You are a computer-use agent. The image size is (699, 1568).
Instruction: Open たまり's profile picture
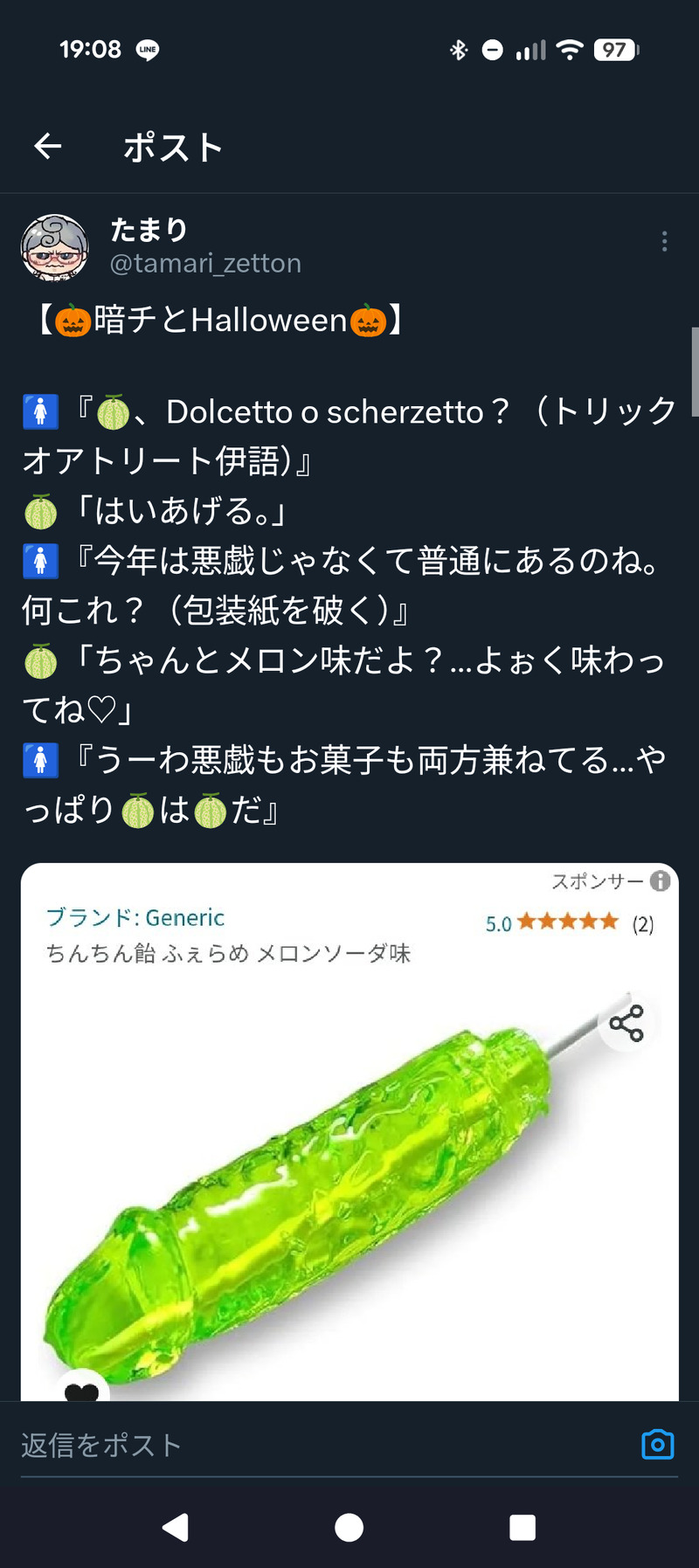(x=55, y=247)
